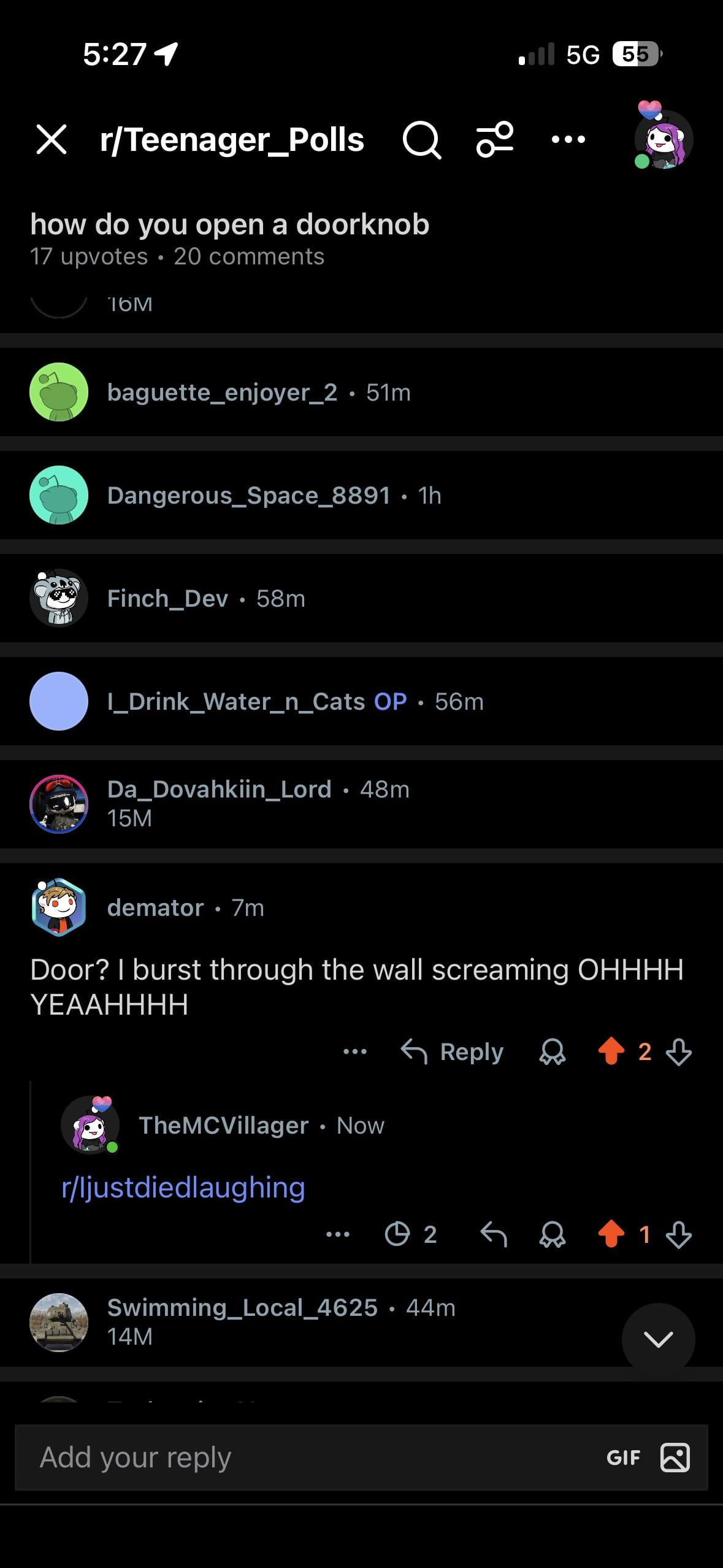Open more options on demator's comment
Screen dimensions: 723x1568
coord(355,1052)
